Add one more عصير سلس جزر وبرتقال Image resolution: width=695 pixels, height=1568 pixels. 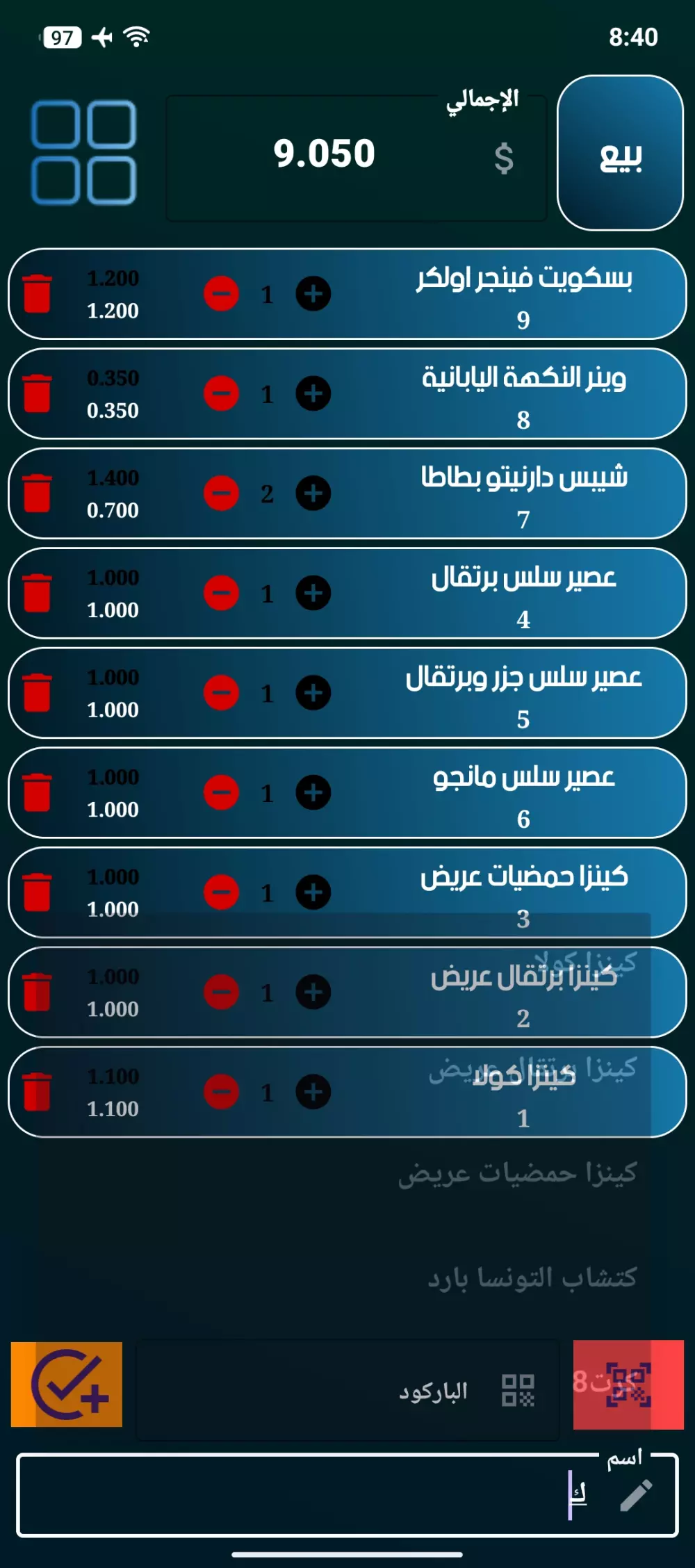pos(313,693)
